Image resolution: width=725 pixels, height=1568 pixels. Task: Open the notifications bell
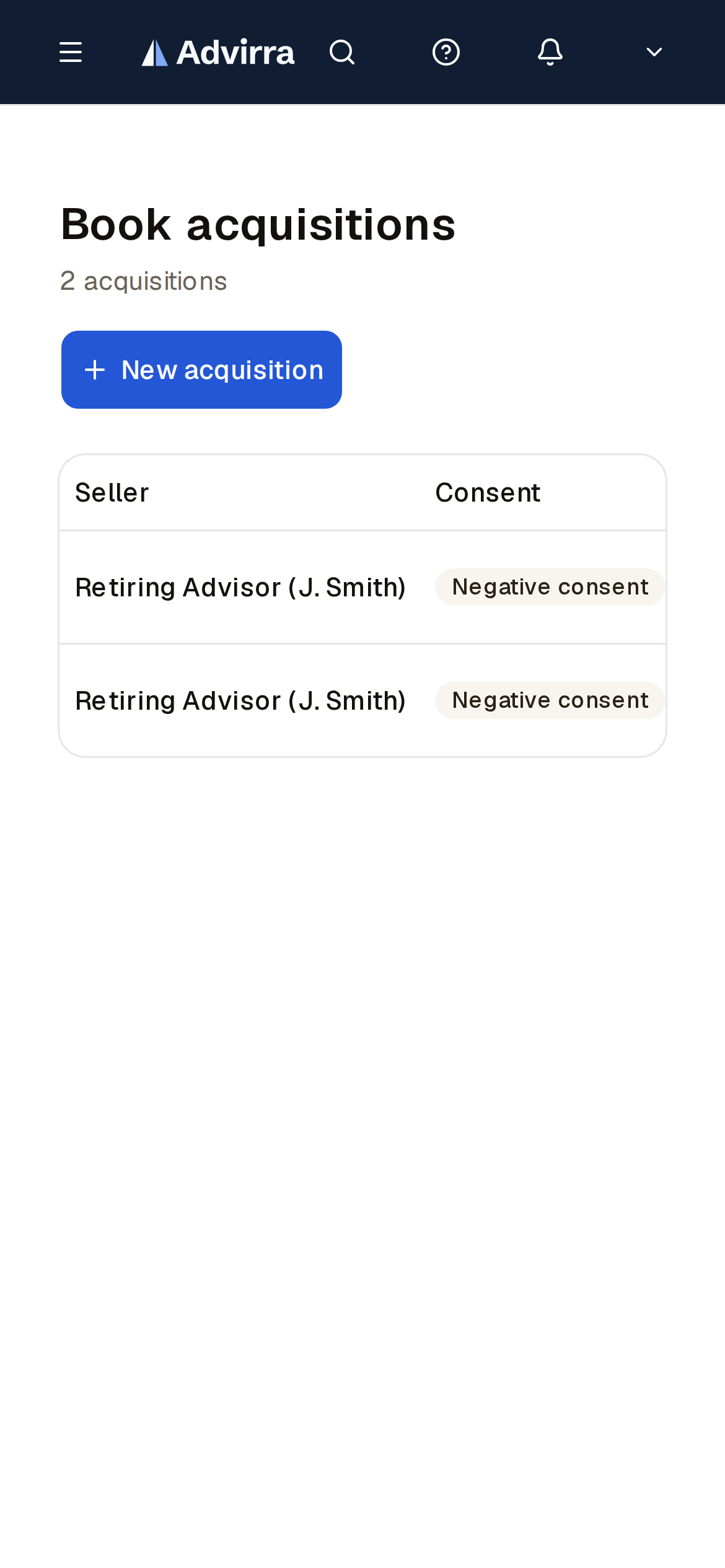click(550, 52)
